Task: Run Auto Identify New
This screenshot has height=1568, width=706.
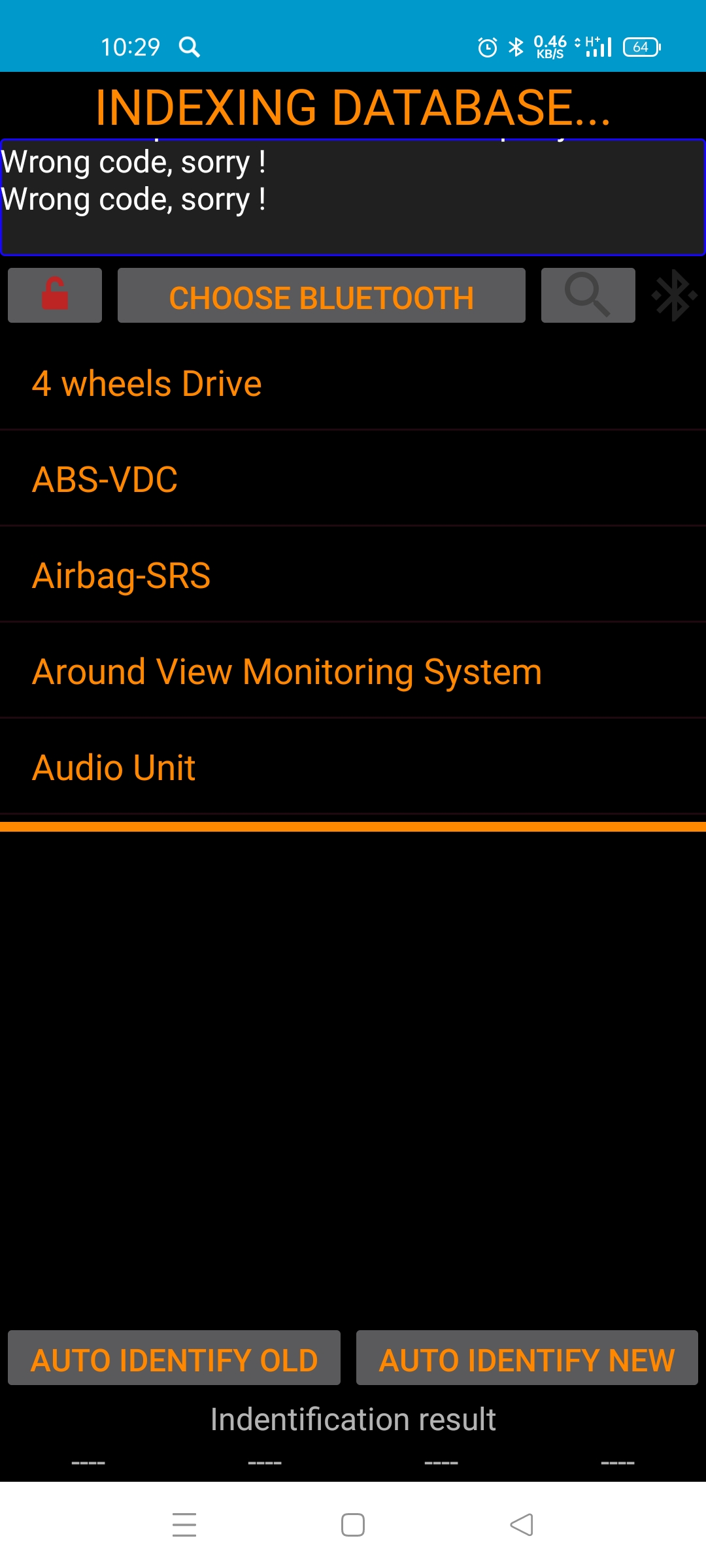Action: click(527, 1358)
